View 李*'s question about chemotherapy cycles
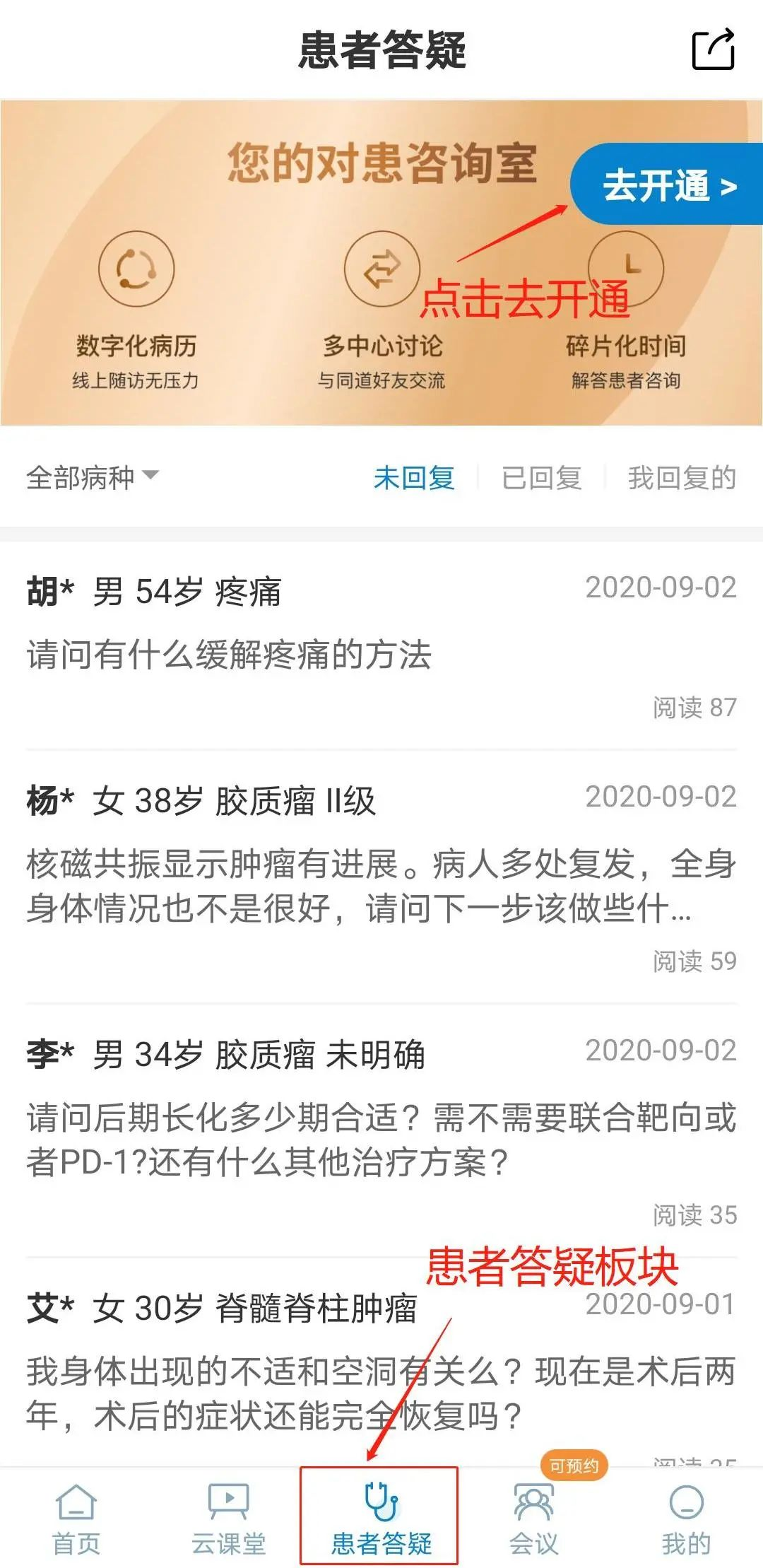This screenshot has height=1568, width=763. click(381, 1131)
